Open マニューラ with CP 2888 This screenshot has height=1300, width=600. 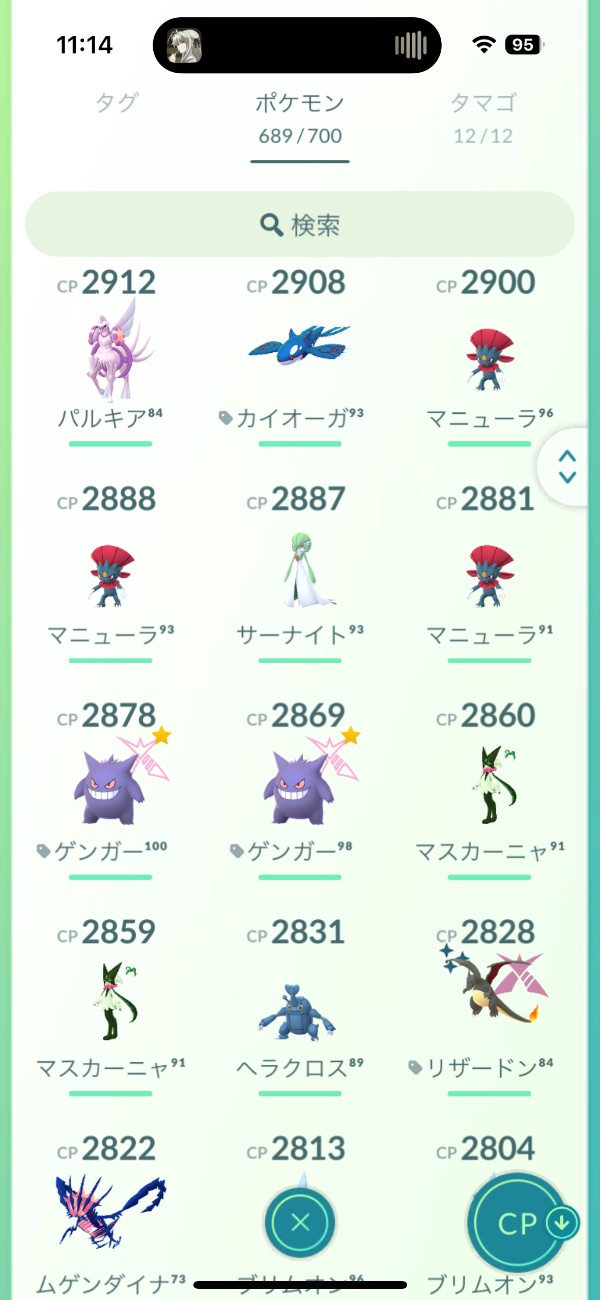110,575
